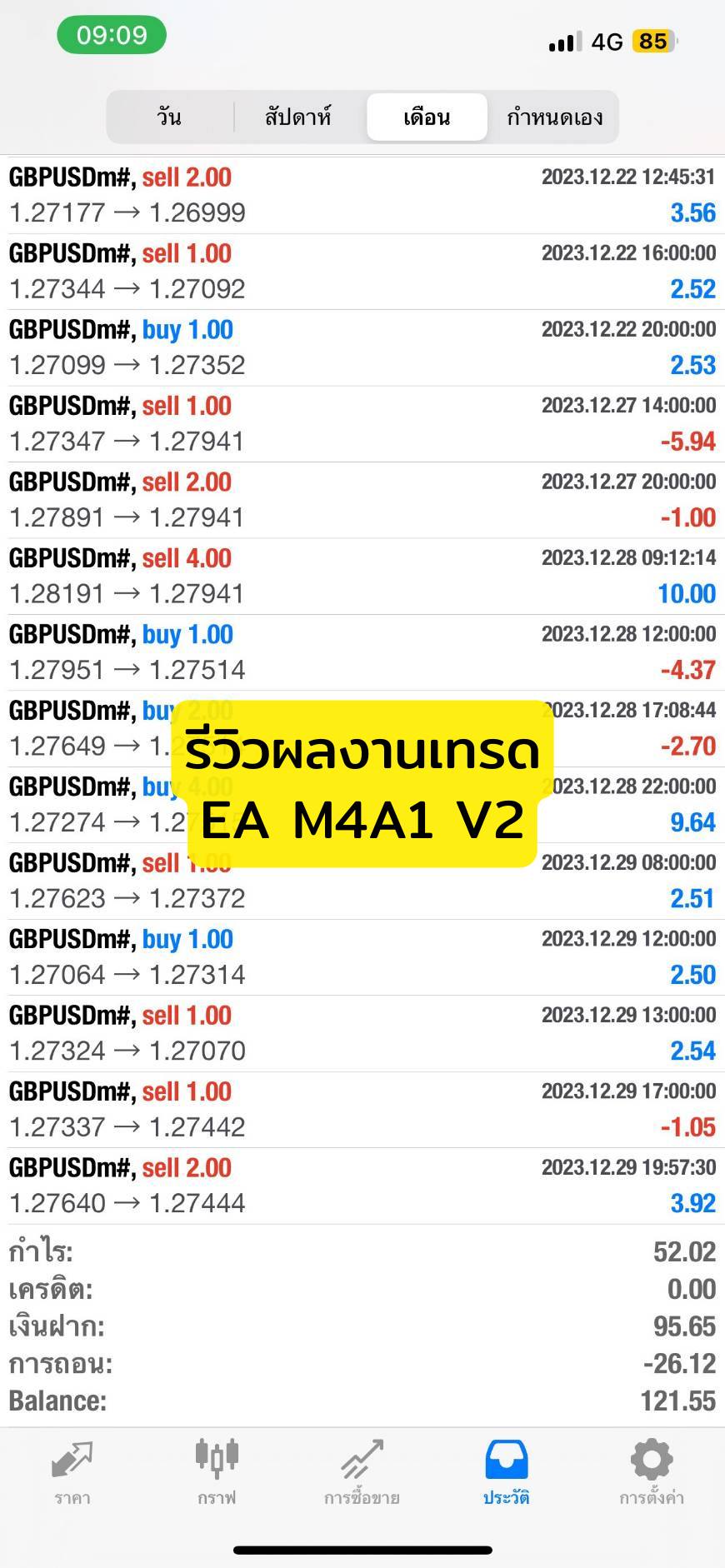Screen dimensions: 725x1568
Task: Open the trade closed 2023.12.27 14:00:00
Action: pos(362,423)
